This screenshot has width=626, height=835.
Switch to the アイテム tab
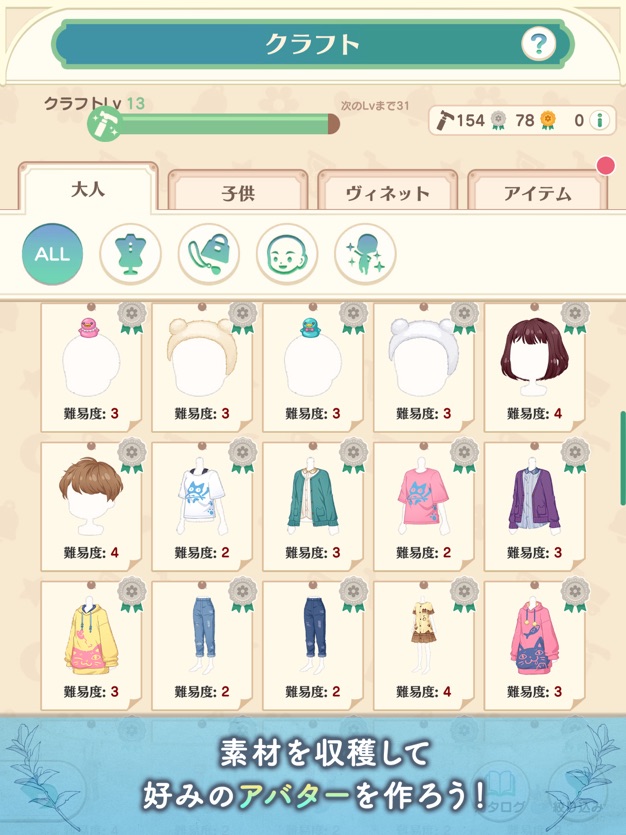(537, 193)
